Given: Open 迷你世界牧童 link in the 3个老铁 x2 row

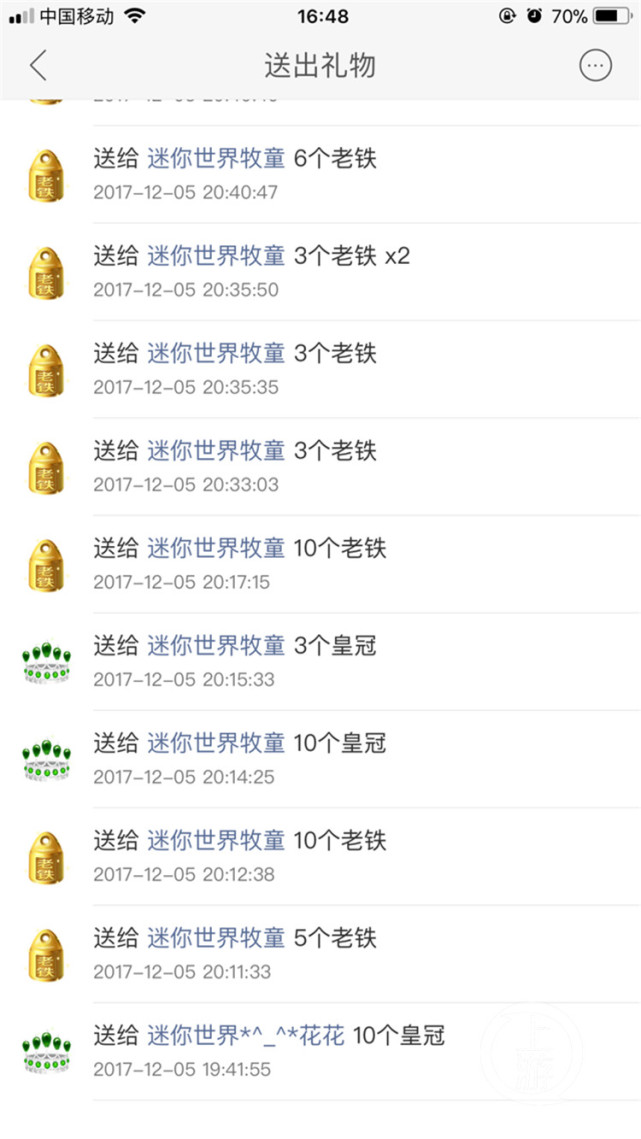Looking at the screenshot, I should [x=216, y=256].
